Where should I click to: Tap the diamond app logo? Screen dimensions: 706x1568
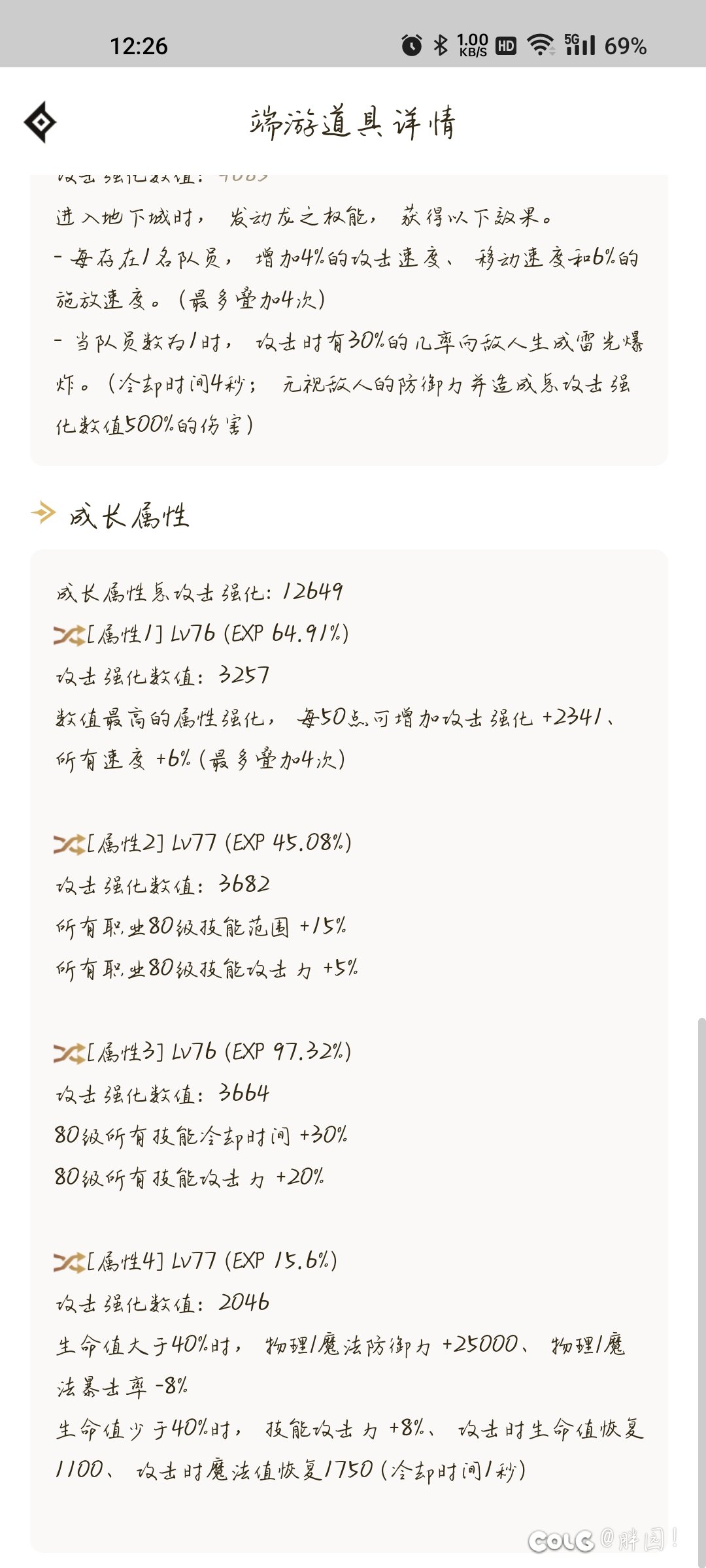click(42, 121)
